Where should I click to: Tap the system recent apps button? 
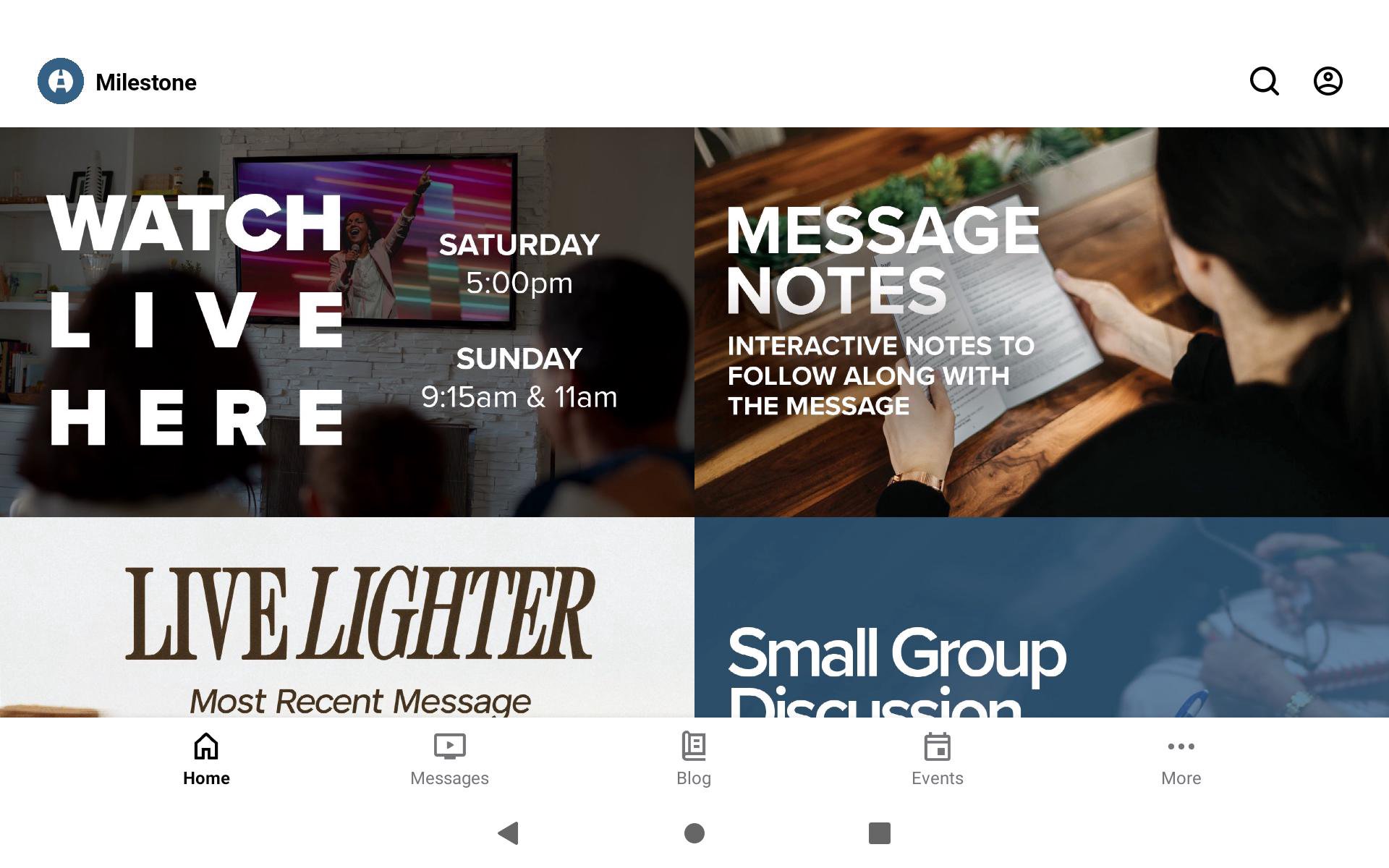pos(879,833)
